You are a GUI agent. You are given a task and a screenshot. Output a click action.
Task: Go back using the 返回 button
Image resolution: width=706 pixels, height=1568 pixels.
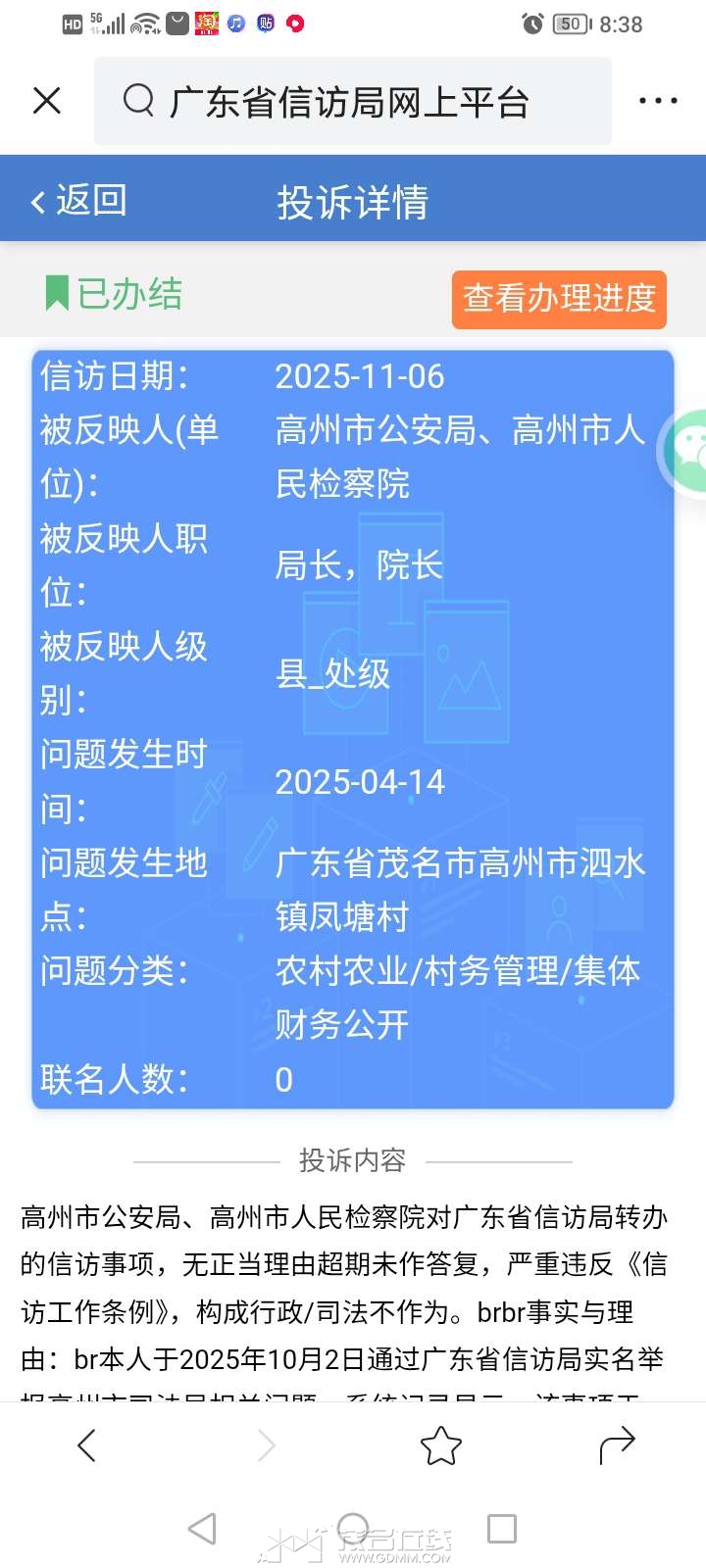pyautogui.click(x=78, y=201)
